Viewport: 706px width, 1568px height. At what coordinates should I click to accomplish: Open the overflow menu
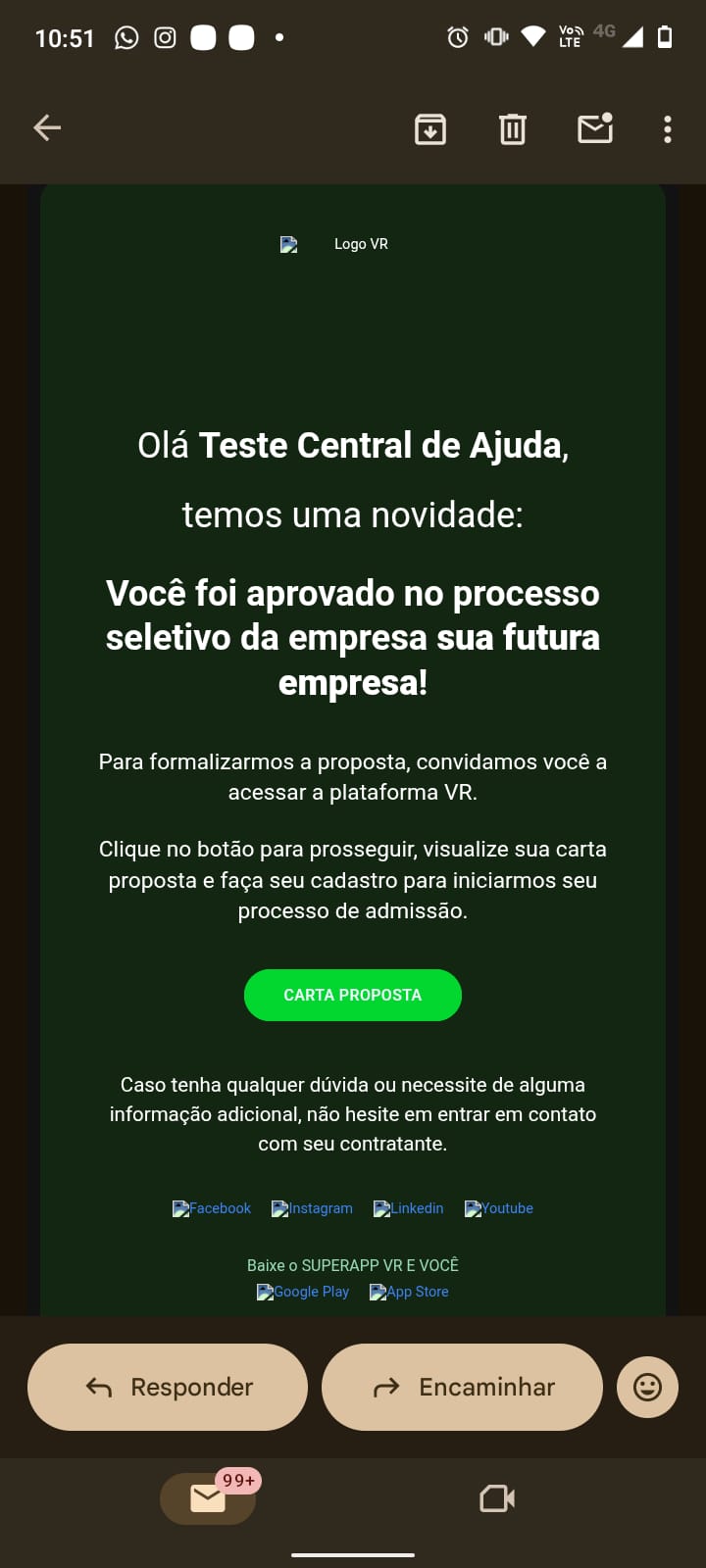click(x=668, y=129)
